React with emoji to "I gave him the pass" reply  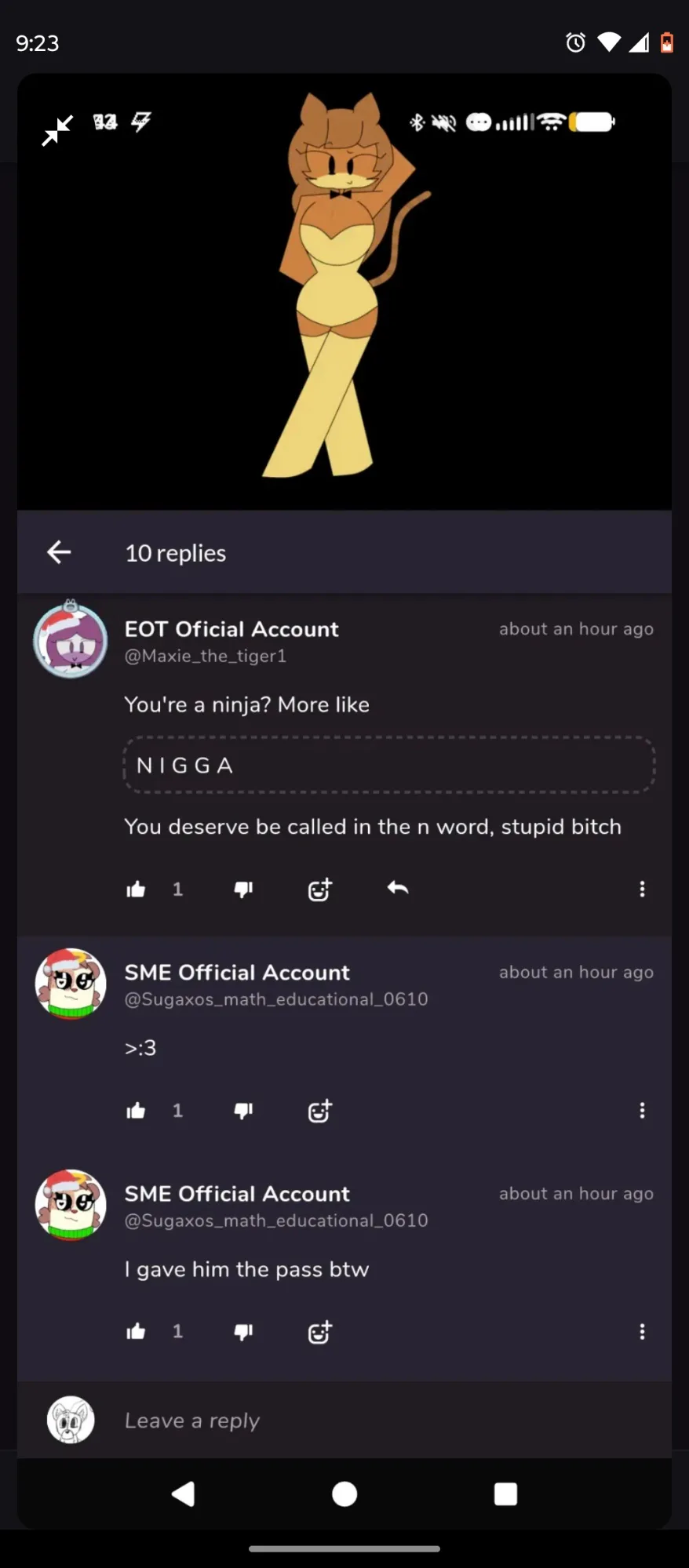(319, 1331)
